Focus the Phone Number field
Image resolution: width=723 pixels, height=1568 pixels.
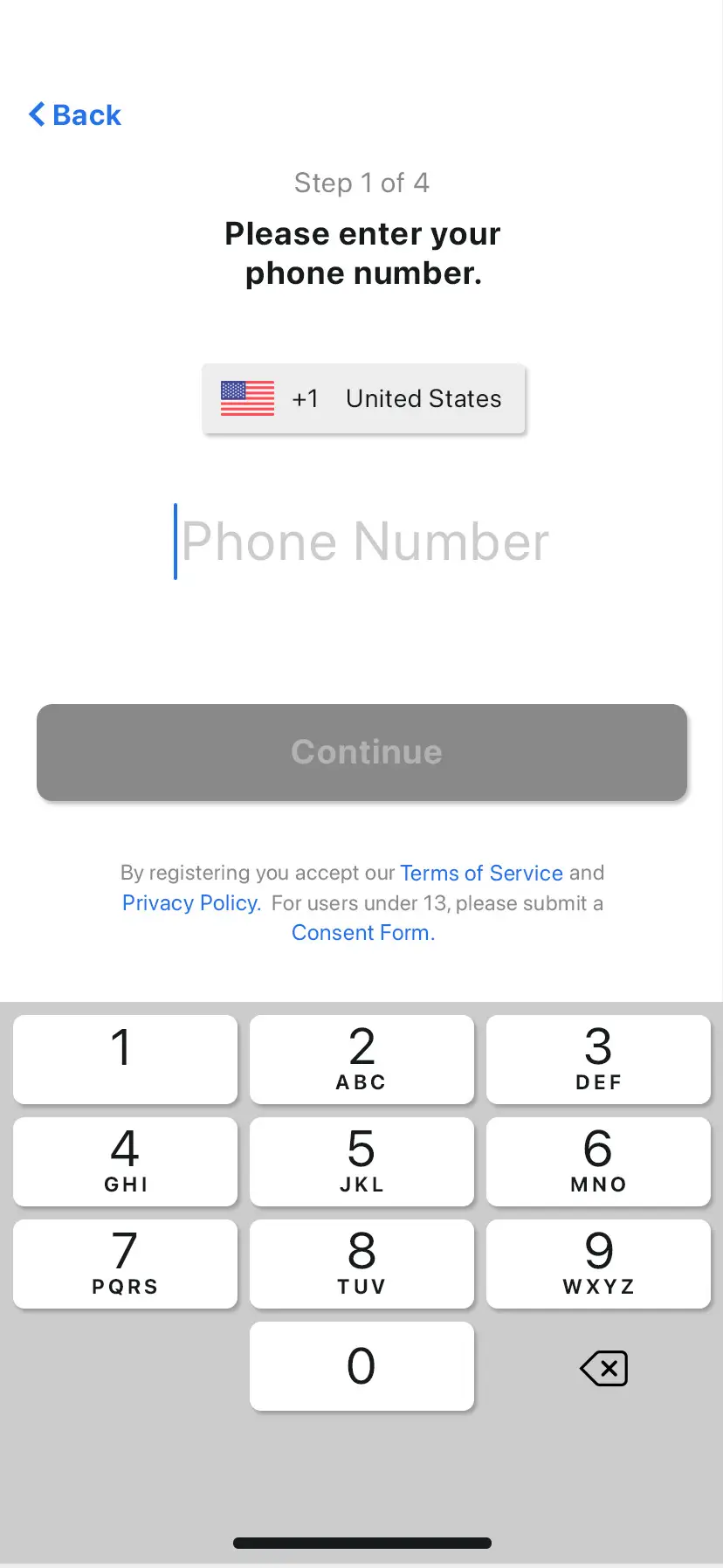(365, 542)
